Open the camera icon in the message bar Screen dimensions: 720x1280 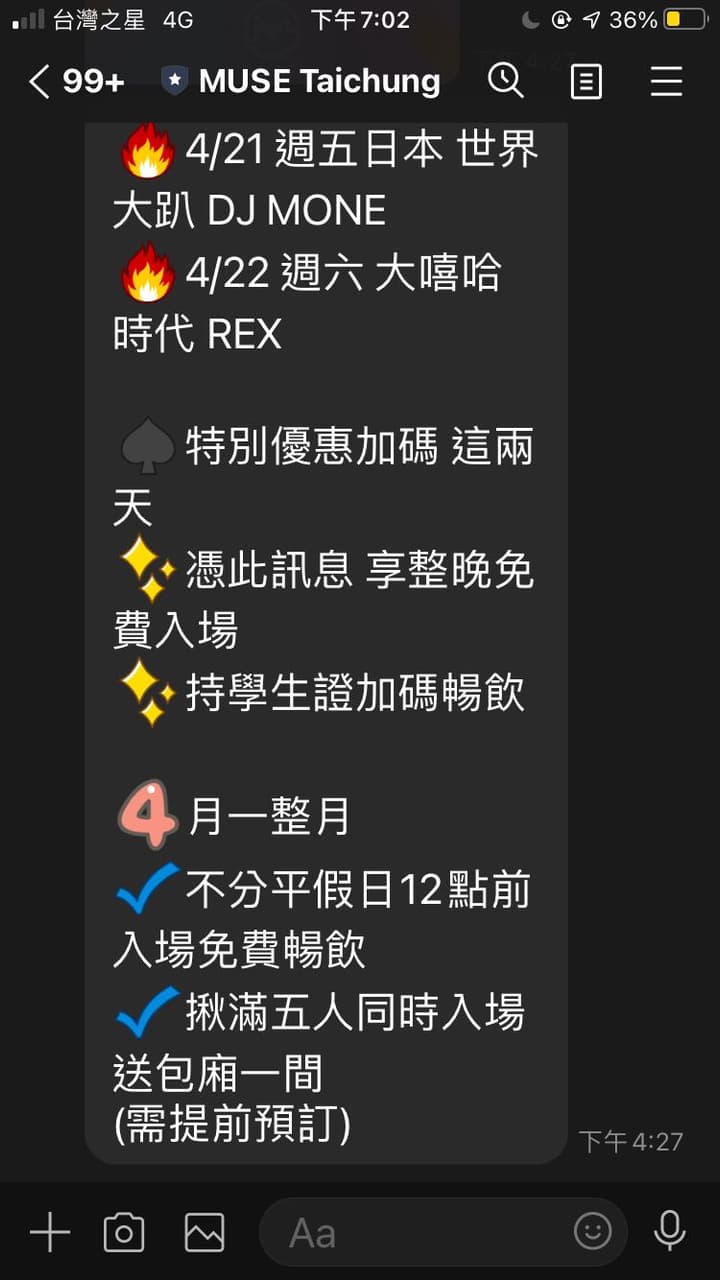pyautogui.click(x=124, y=1232)
